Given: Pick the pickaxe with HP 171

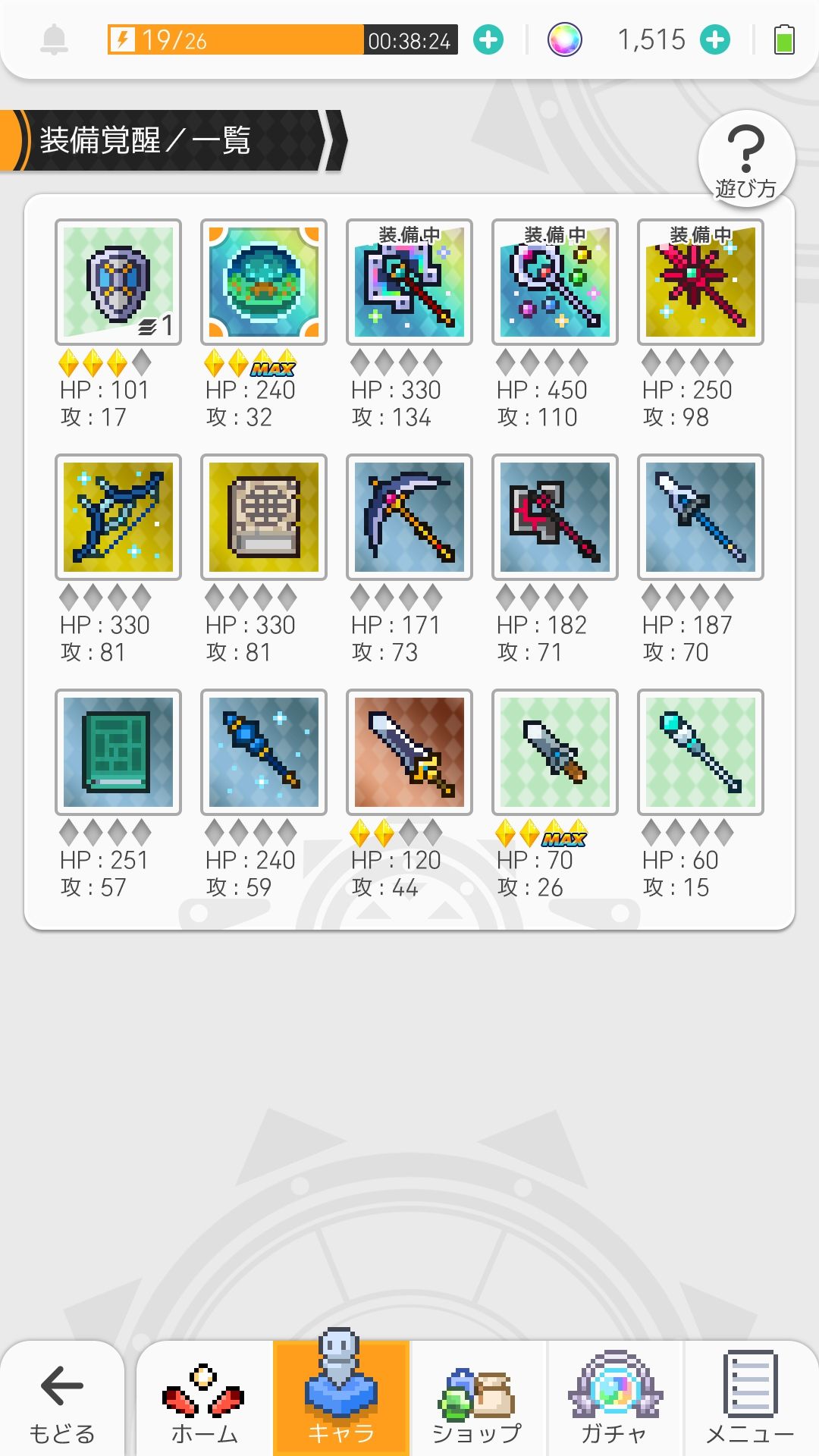Looking at the screenshot, I should coord(409,517).
